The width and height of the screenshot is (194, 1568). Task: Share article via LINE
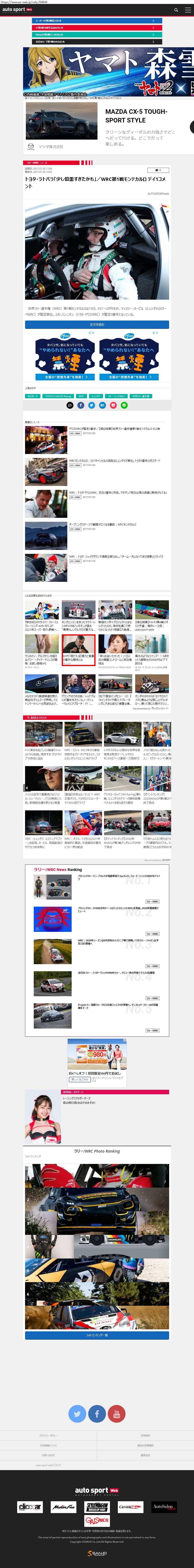[125, 405]
